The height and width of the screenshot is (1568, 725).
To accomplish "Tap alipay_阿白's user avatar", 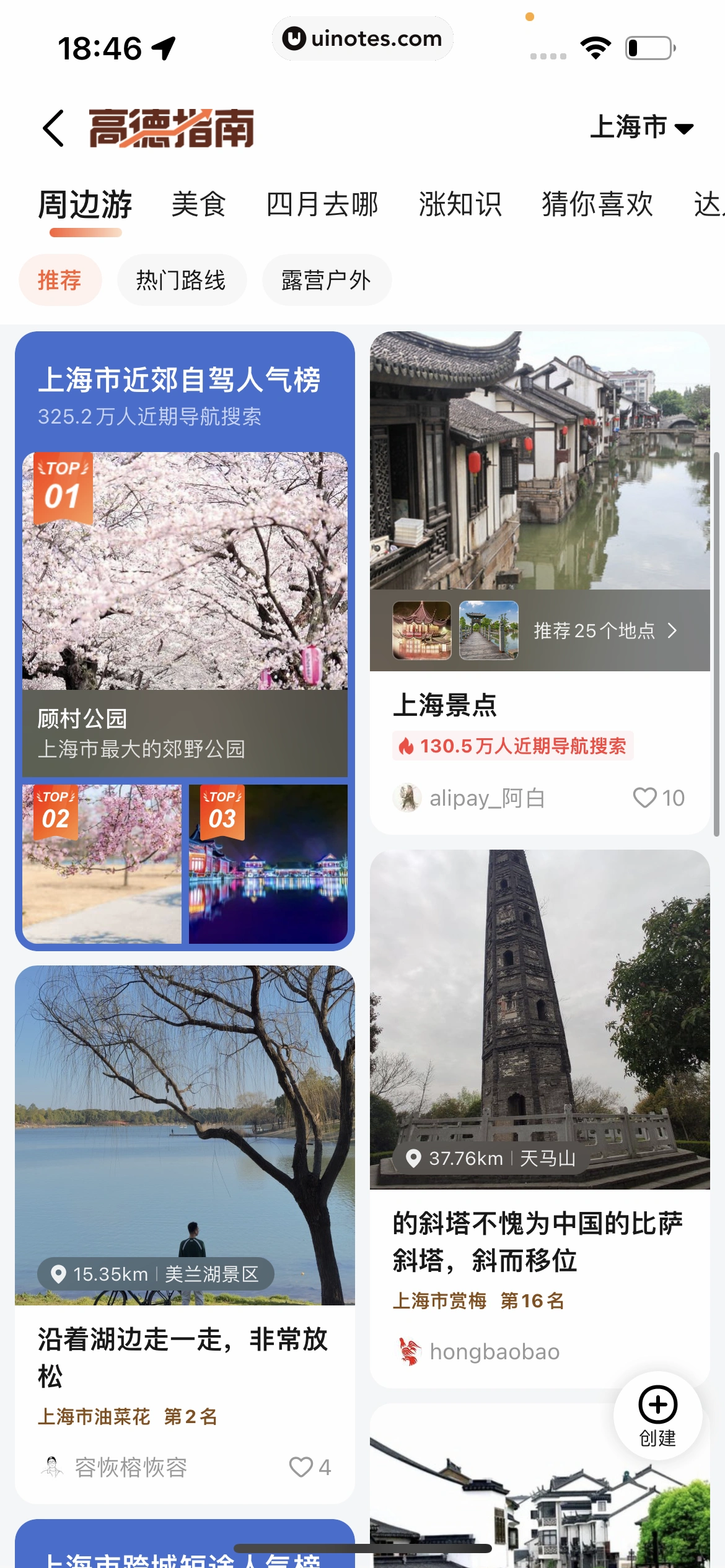I will (408, 798).
